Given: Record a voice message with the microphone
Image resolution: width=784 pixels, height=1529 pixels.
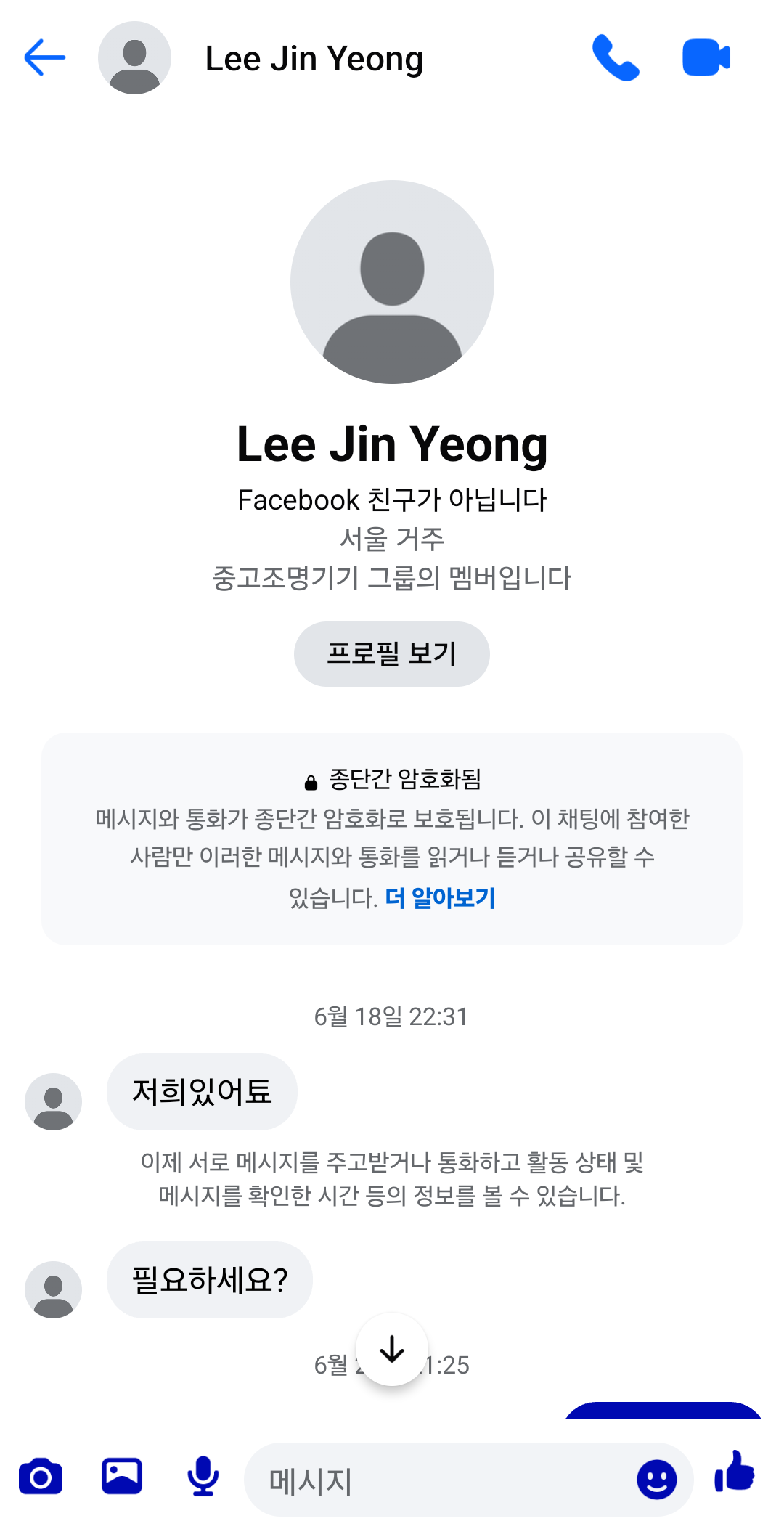Looking at the screenshot, I should pyautogui.click(x=203, y=1477).
